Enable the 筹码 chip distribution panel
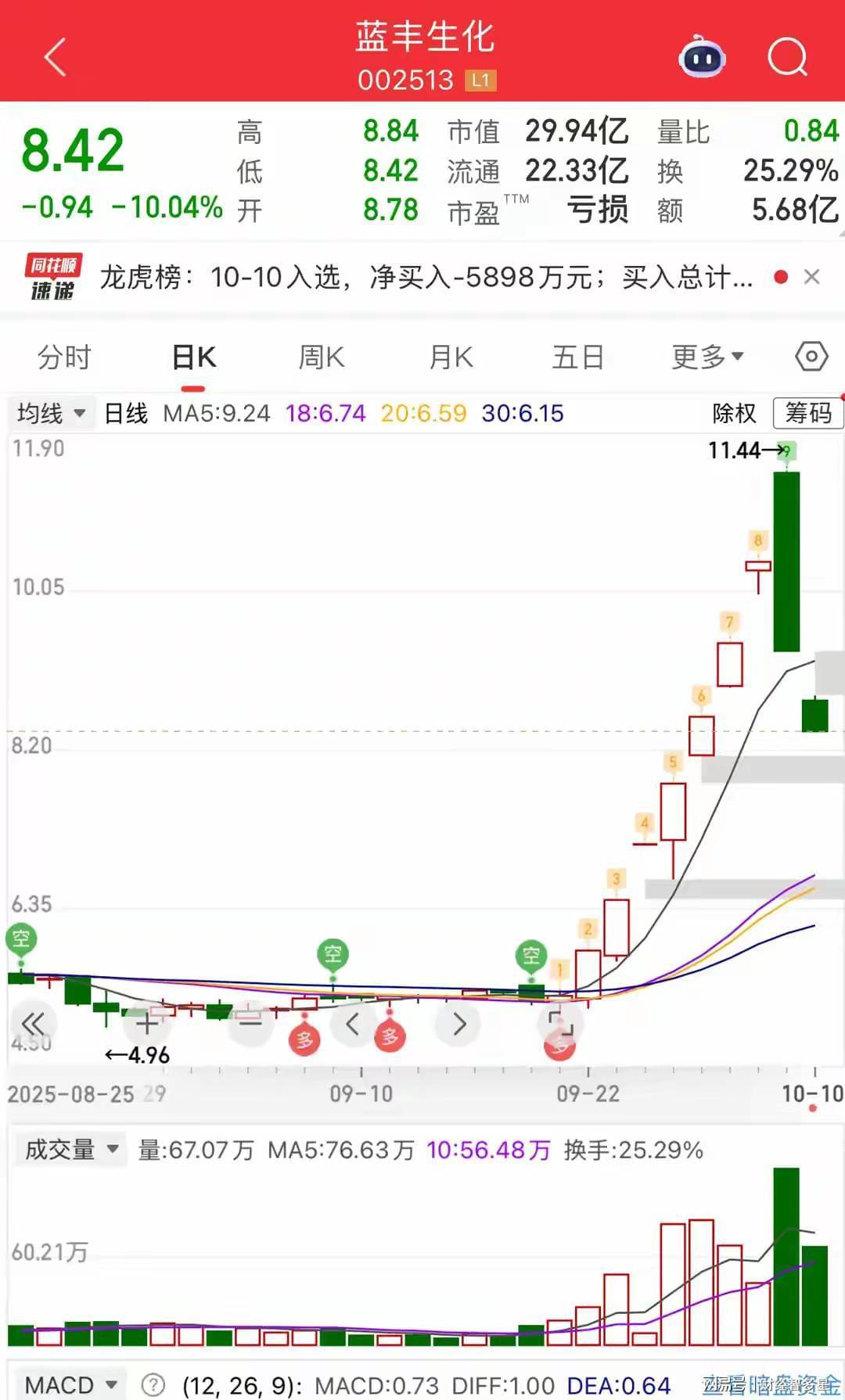The height and width of the screenshot is (1400, 845). (807, 413)
